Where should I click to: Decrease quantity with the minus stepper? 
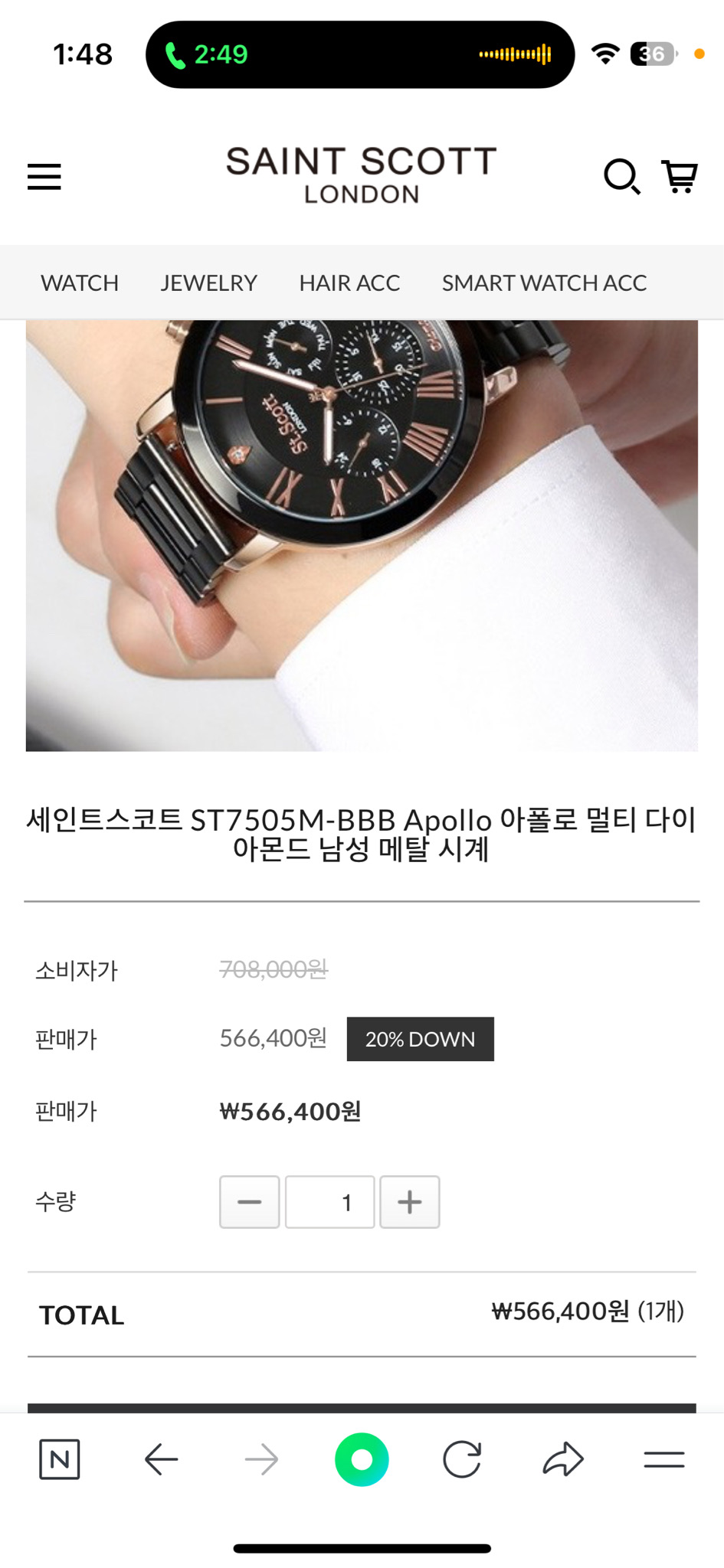coord(249,1201)
